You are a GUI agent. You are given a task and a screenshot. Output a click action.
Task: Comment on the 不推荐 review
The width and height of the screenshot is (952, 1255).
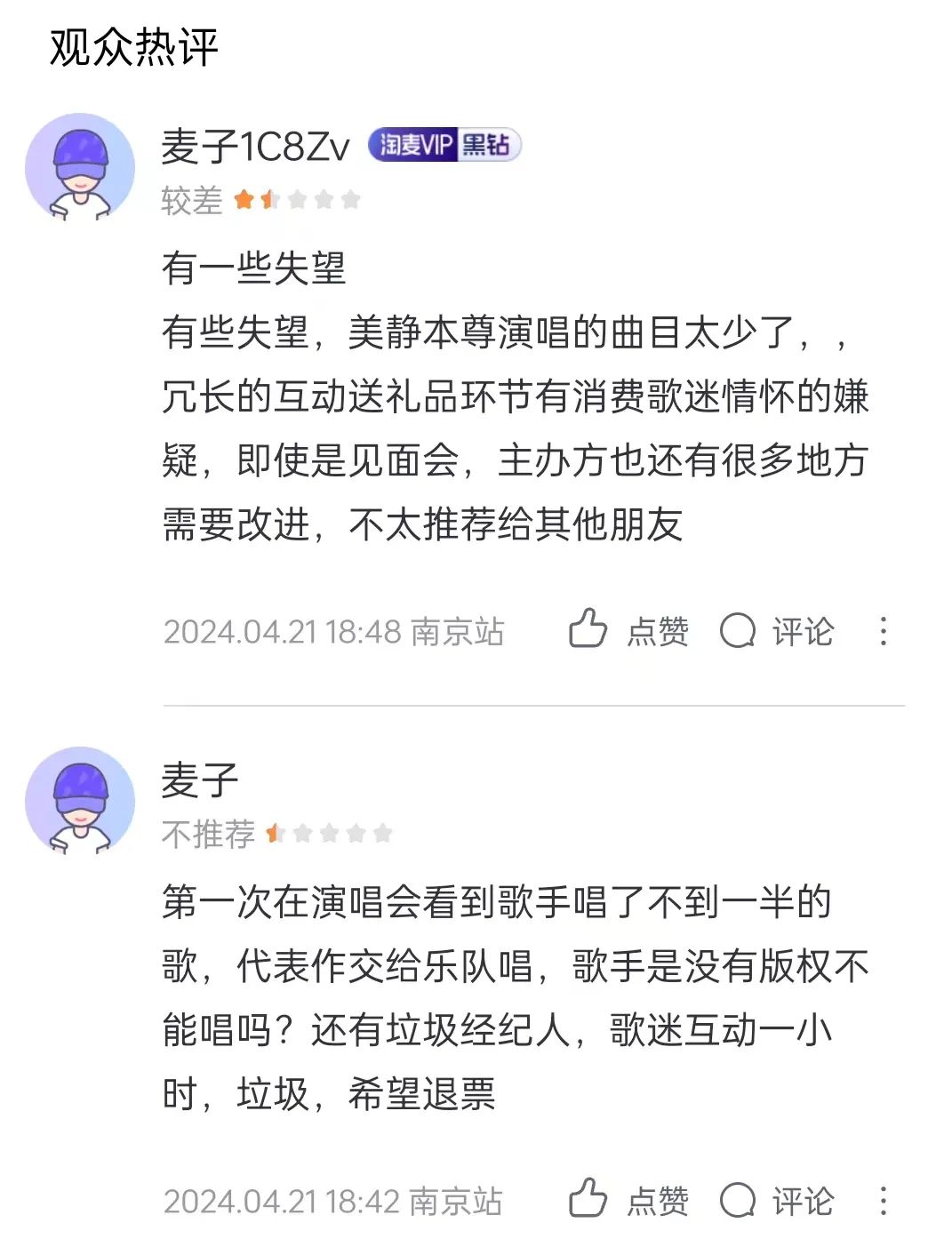[x=776, y=1201]
